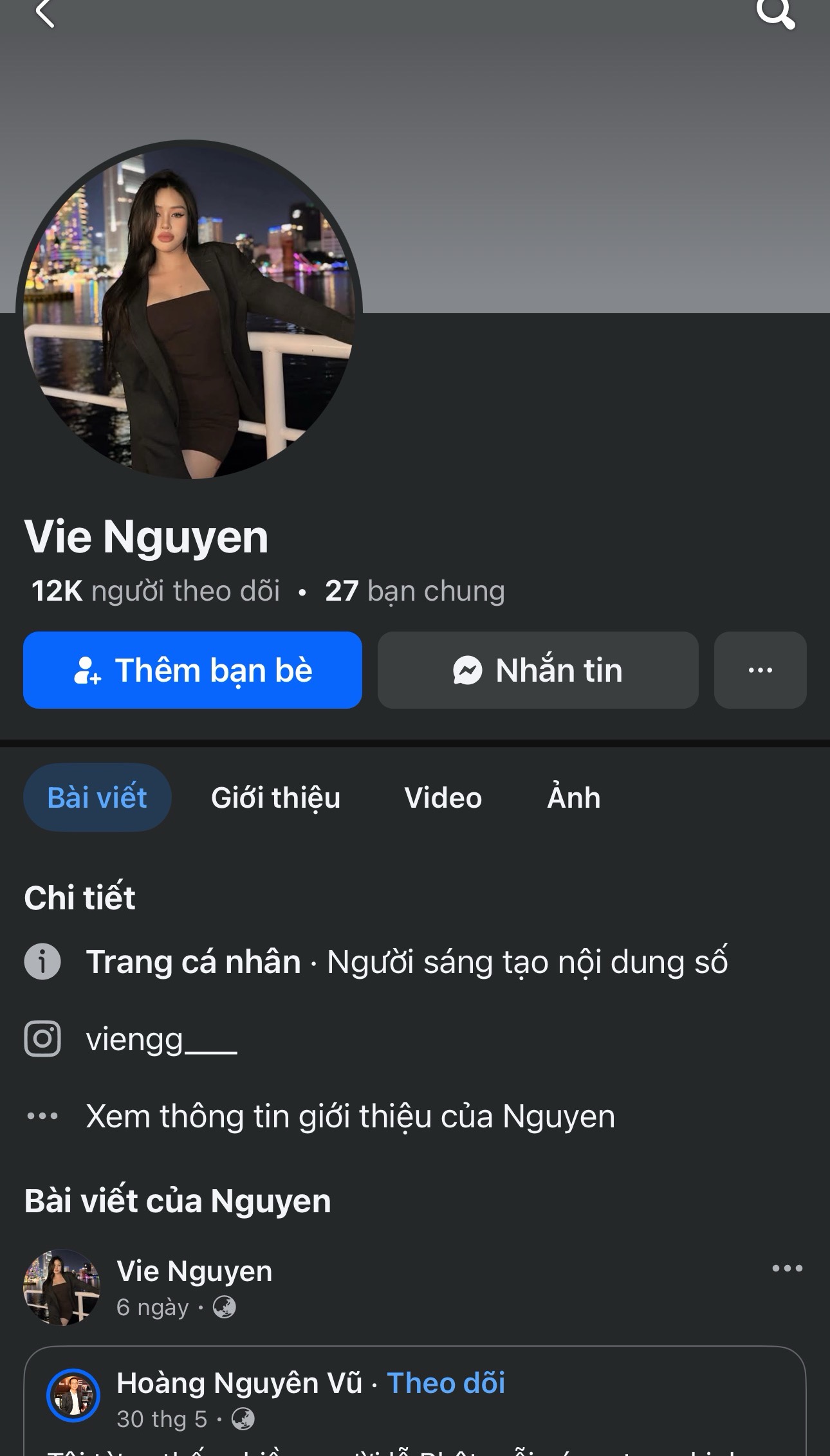This screenshot has height=1456, width=830.
Task: Send a message via Nhắn tin
Action: click(x=538, y=670)
